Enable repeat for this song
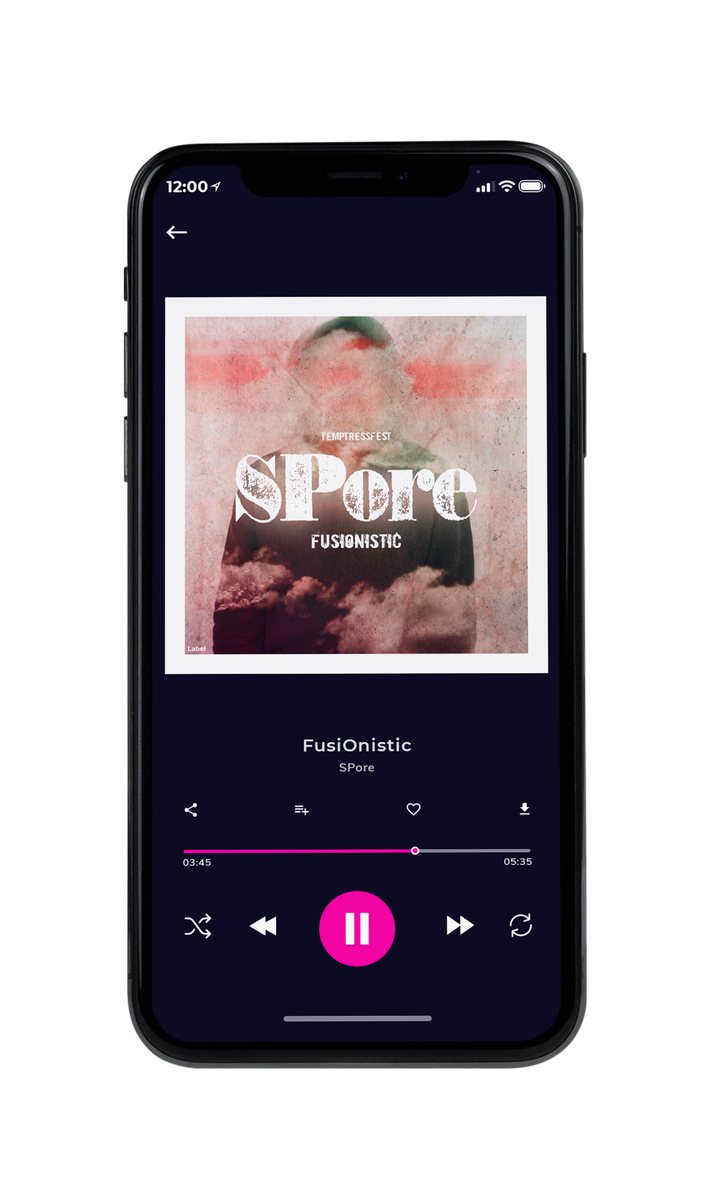Viewport: 720px width, 1200px height. 520,926
